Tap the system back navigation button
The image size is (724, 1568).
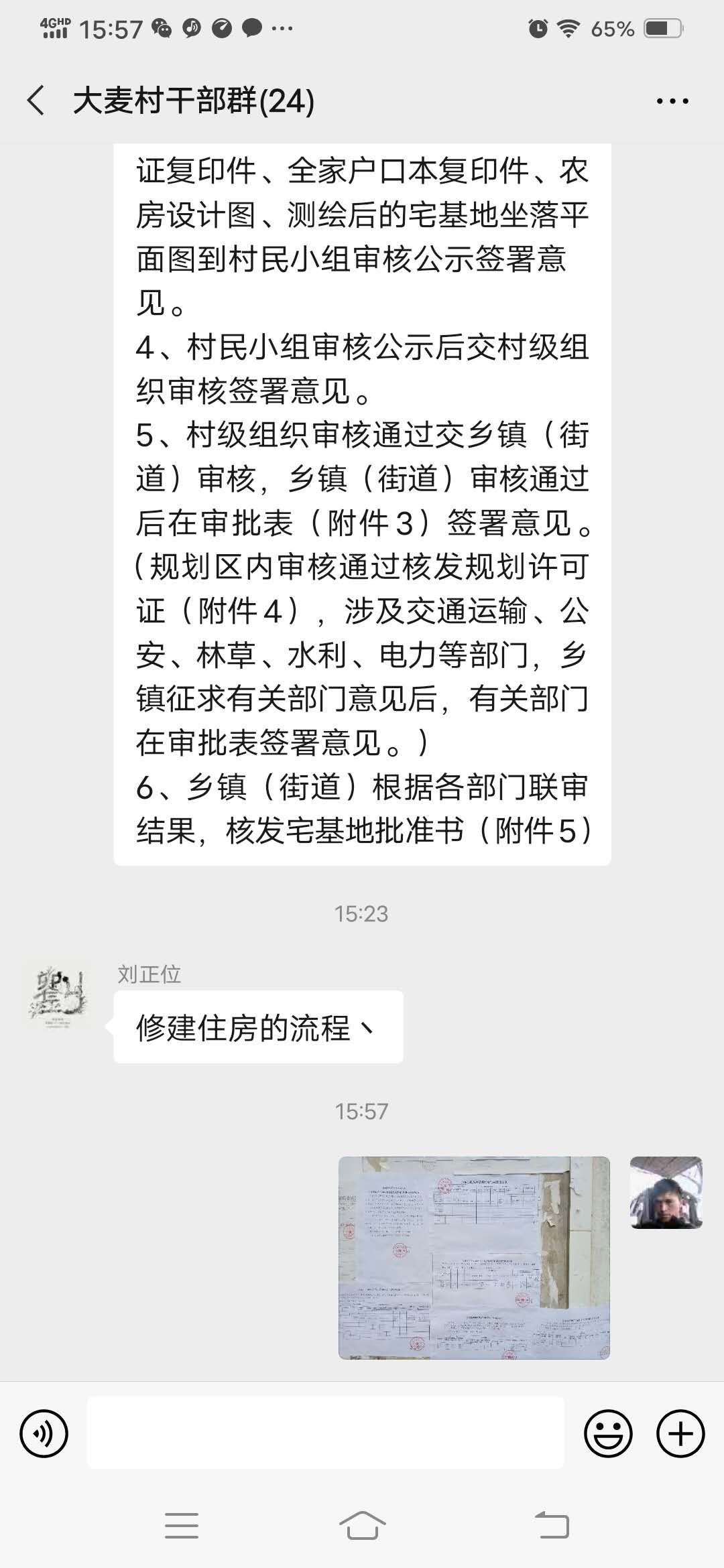pos(552,1526)
